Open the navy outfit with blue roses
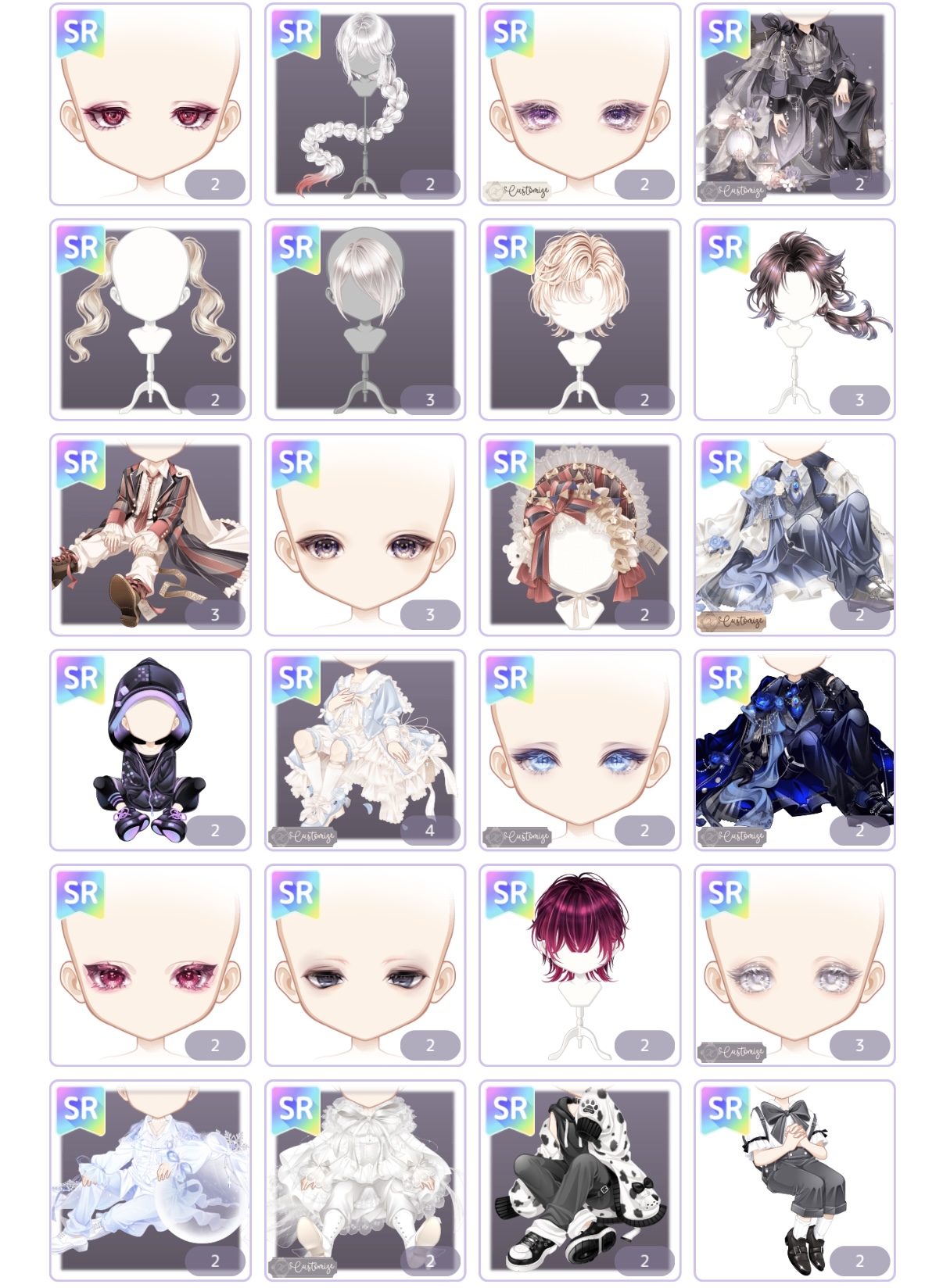The width and height of the screenshot is (943, 1288). [x=794, y=750]
